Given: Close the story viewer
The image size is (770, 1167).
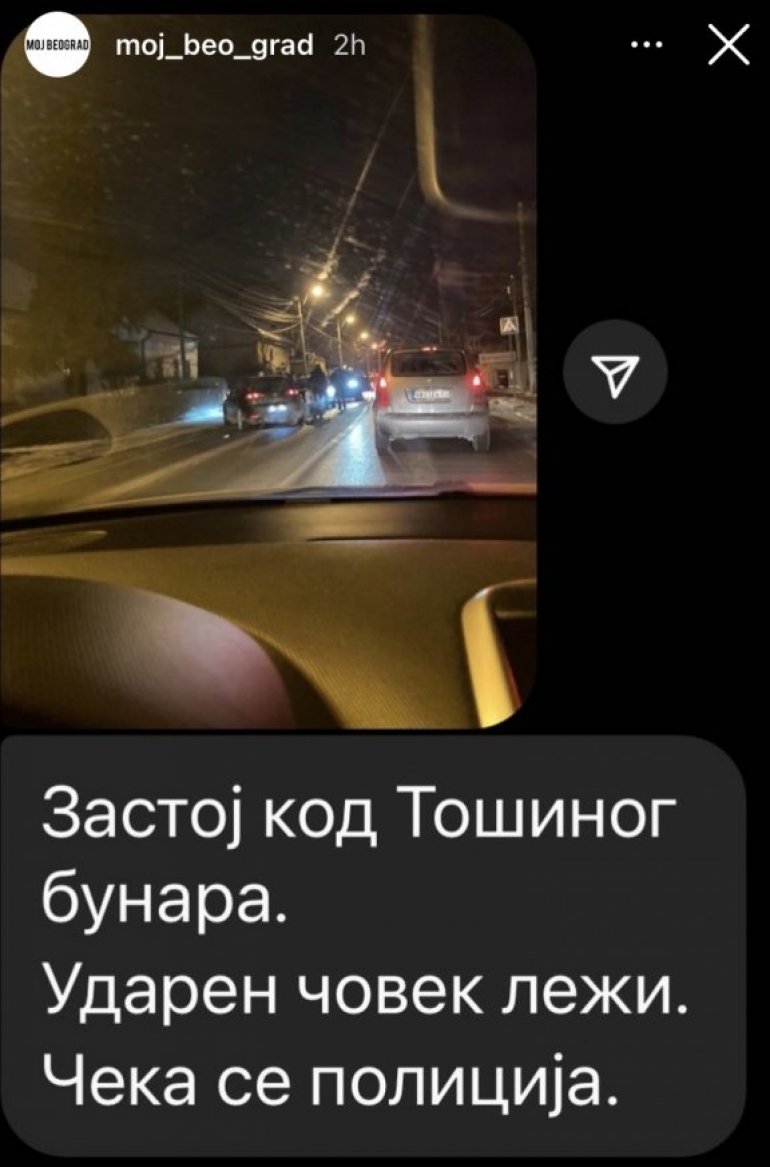Looking at the screenshot, I should pyautogui.click(x=728, y=45).
